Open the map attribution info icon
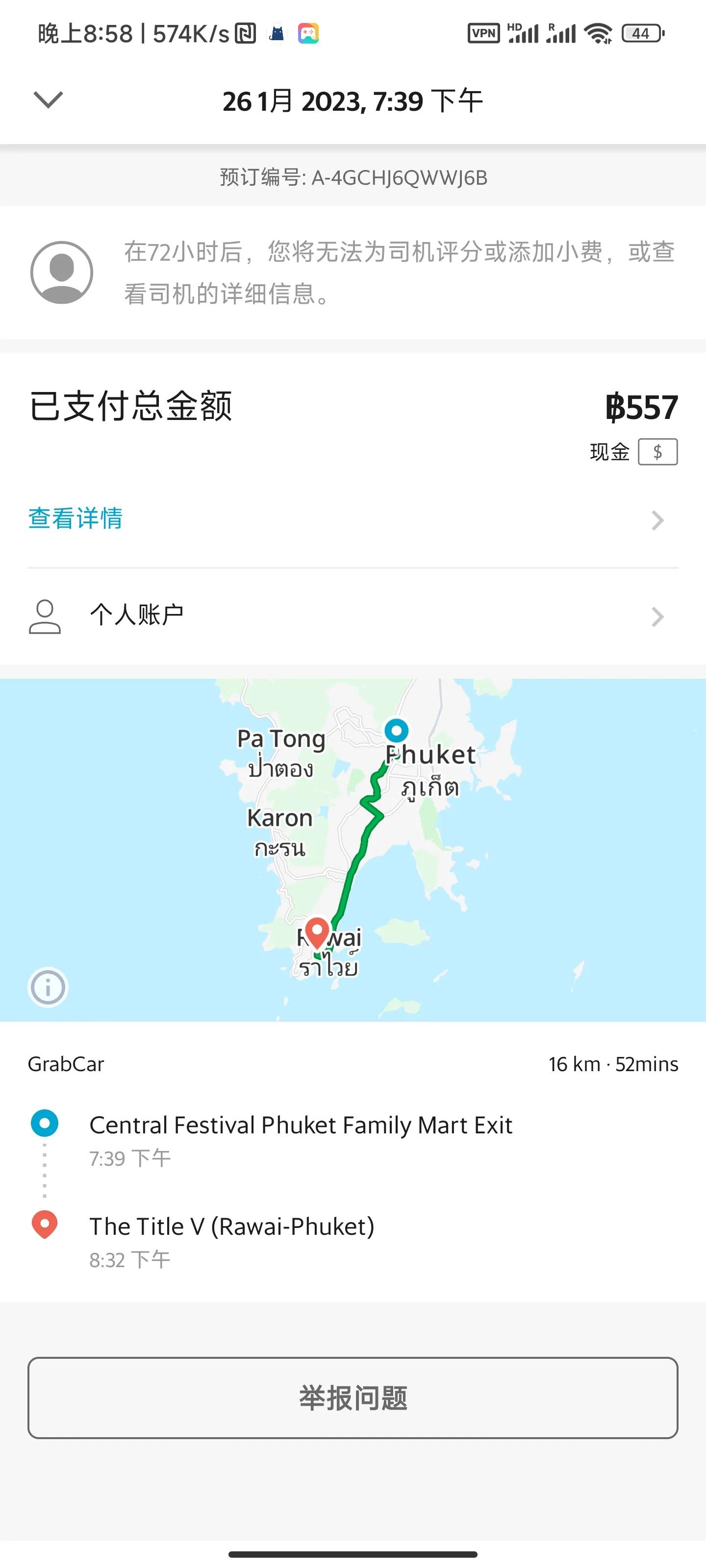Screen dimensions: 706x1568 click(47, 987)
